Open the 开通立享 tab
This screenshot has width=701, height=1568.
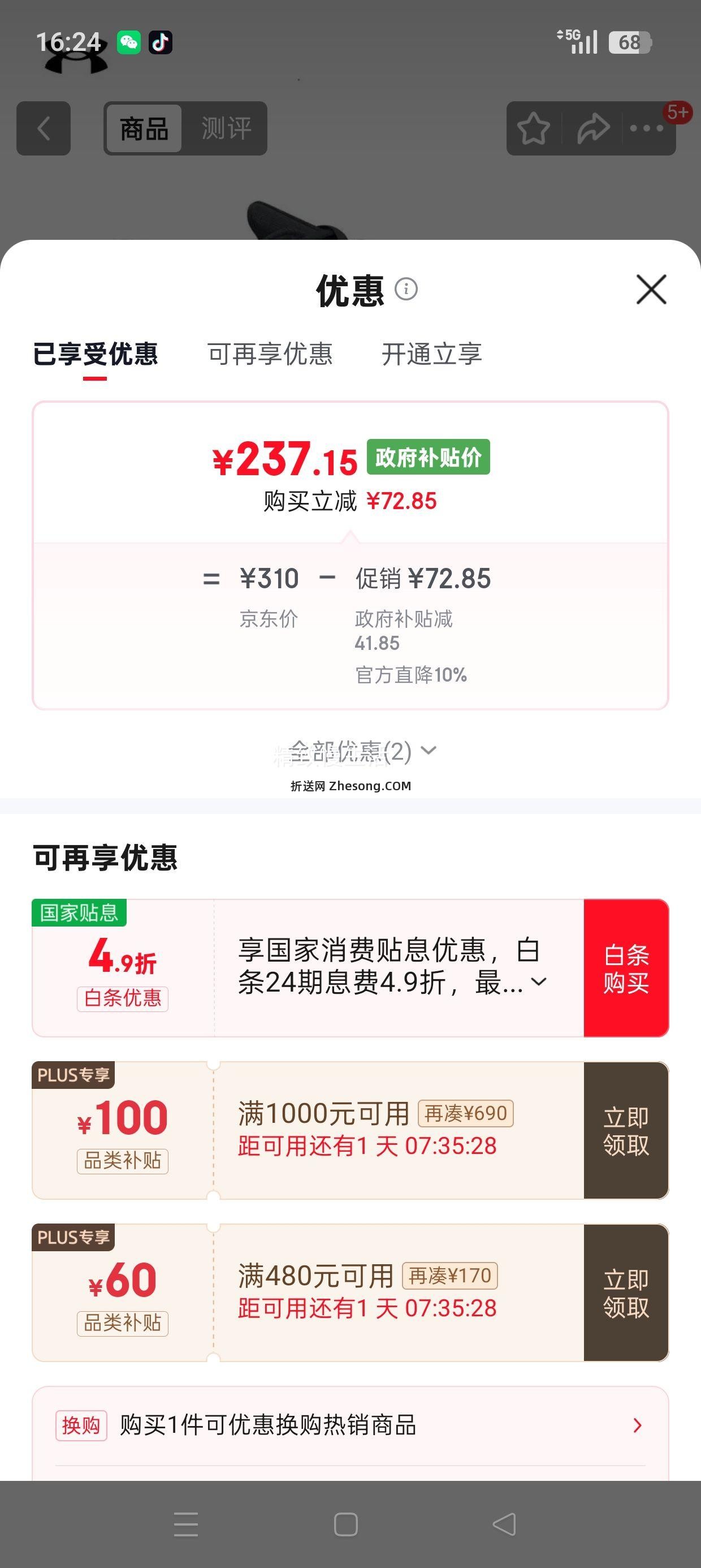432,355
